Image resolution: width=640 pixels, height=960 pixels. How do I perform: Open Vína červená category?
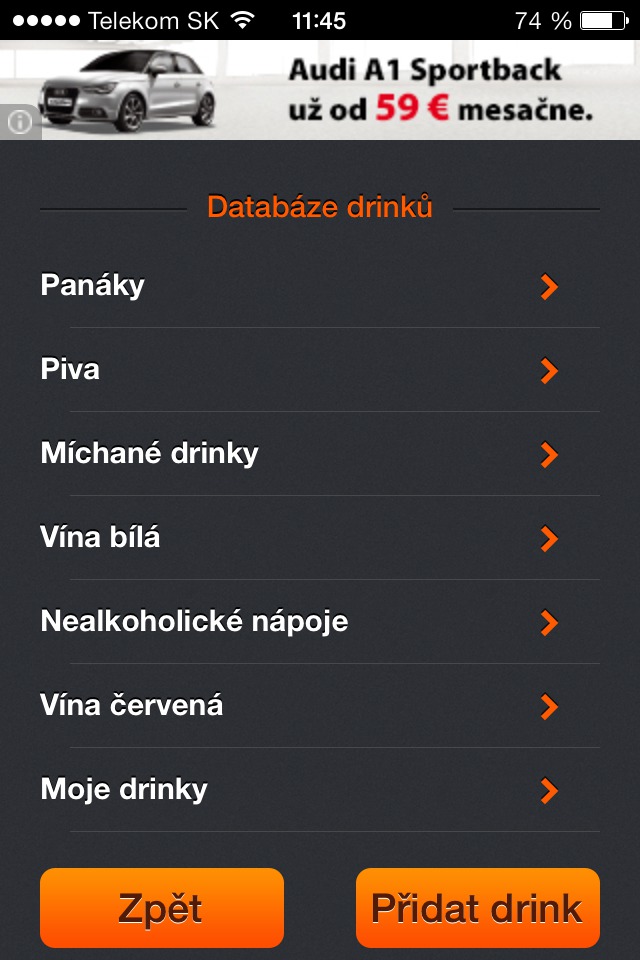[x=320, y=707]
